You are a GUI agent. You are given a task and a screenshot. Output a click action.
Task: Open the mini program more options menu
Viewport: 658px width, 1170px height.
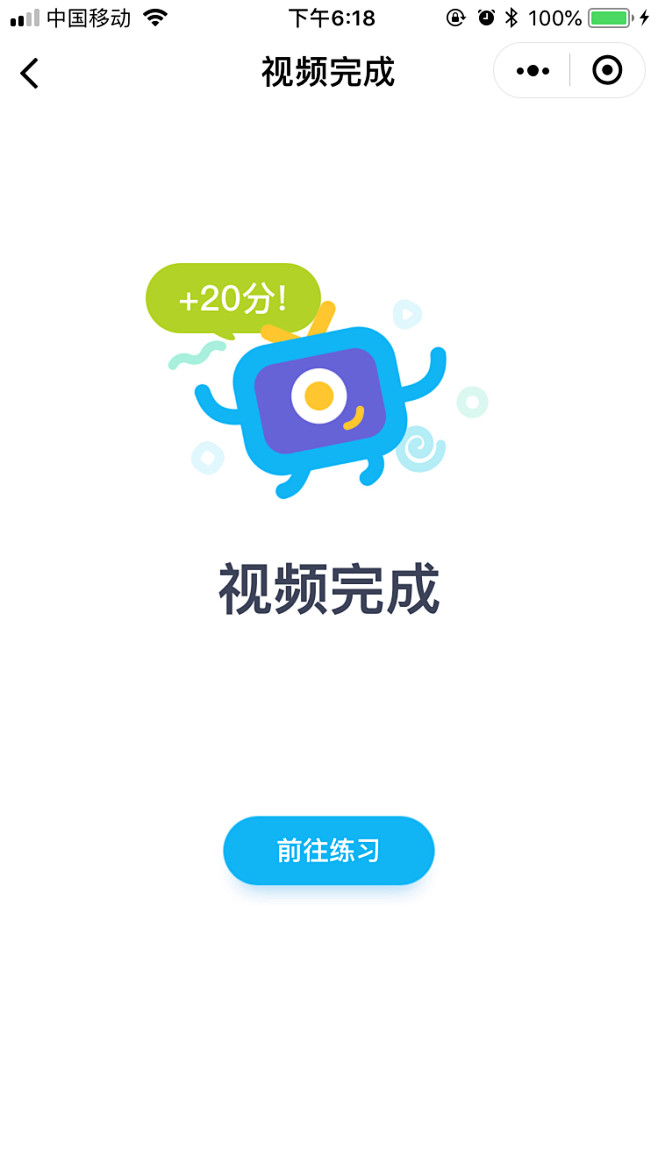coord(532,71)
